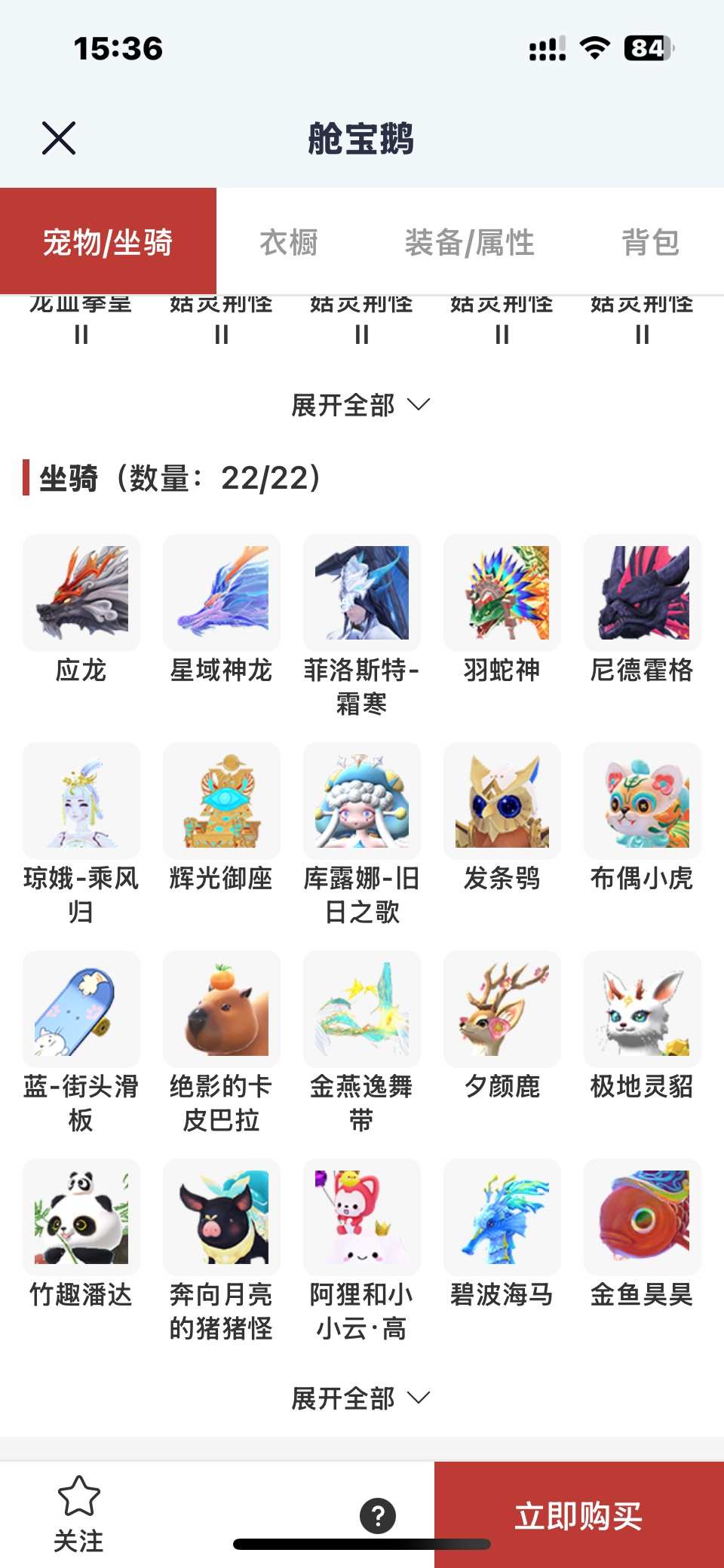Close the 舱宝鹅 page
The width and height of the screenshot is (724, 1568).
click(59, 138)
